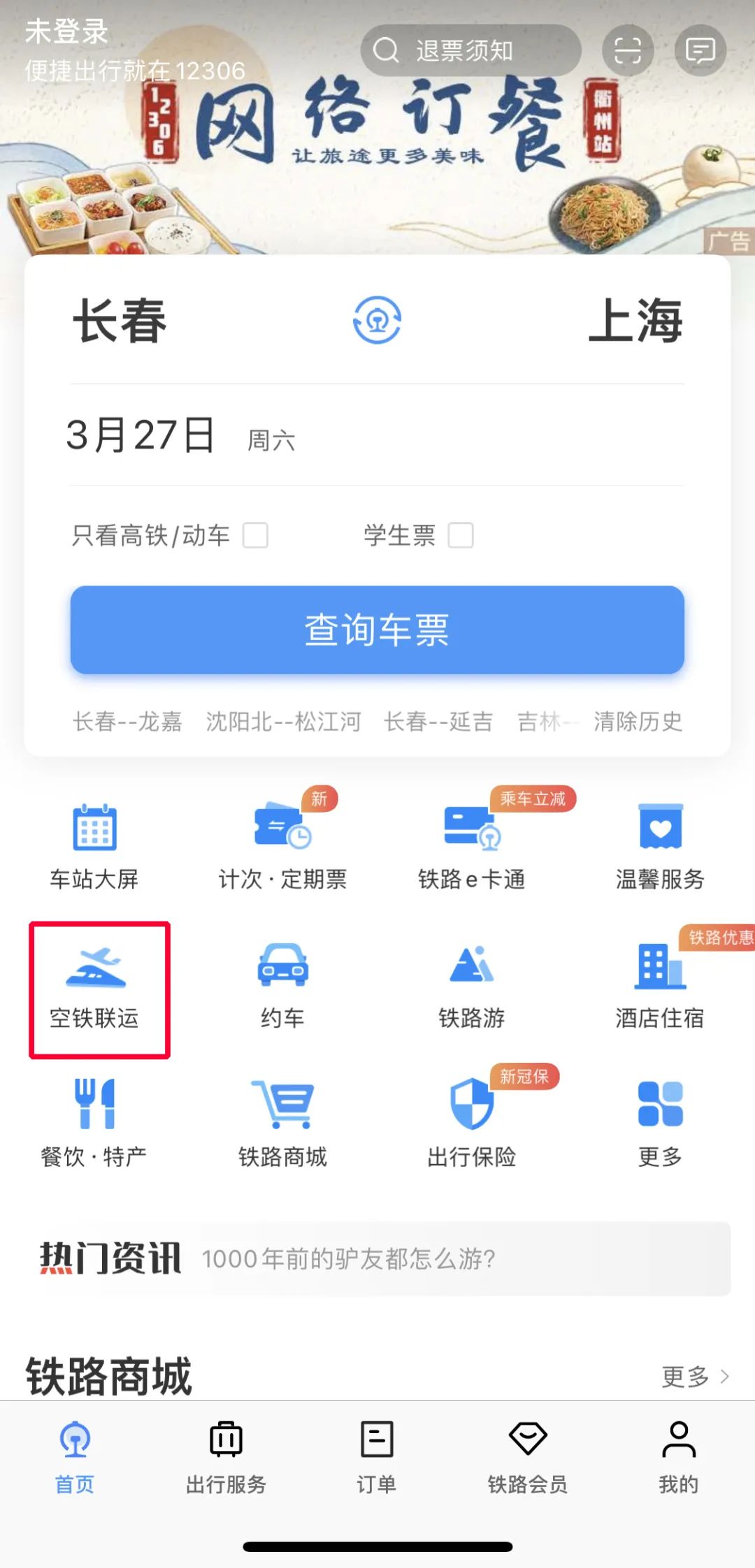Viewport: 755px width, 1568px height.
Task: Open the messages icon
Action: [700, 51]
